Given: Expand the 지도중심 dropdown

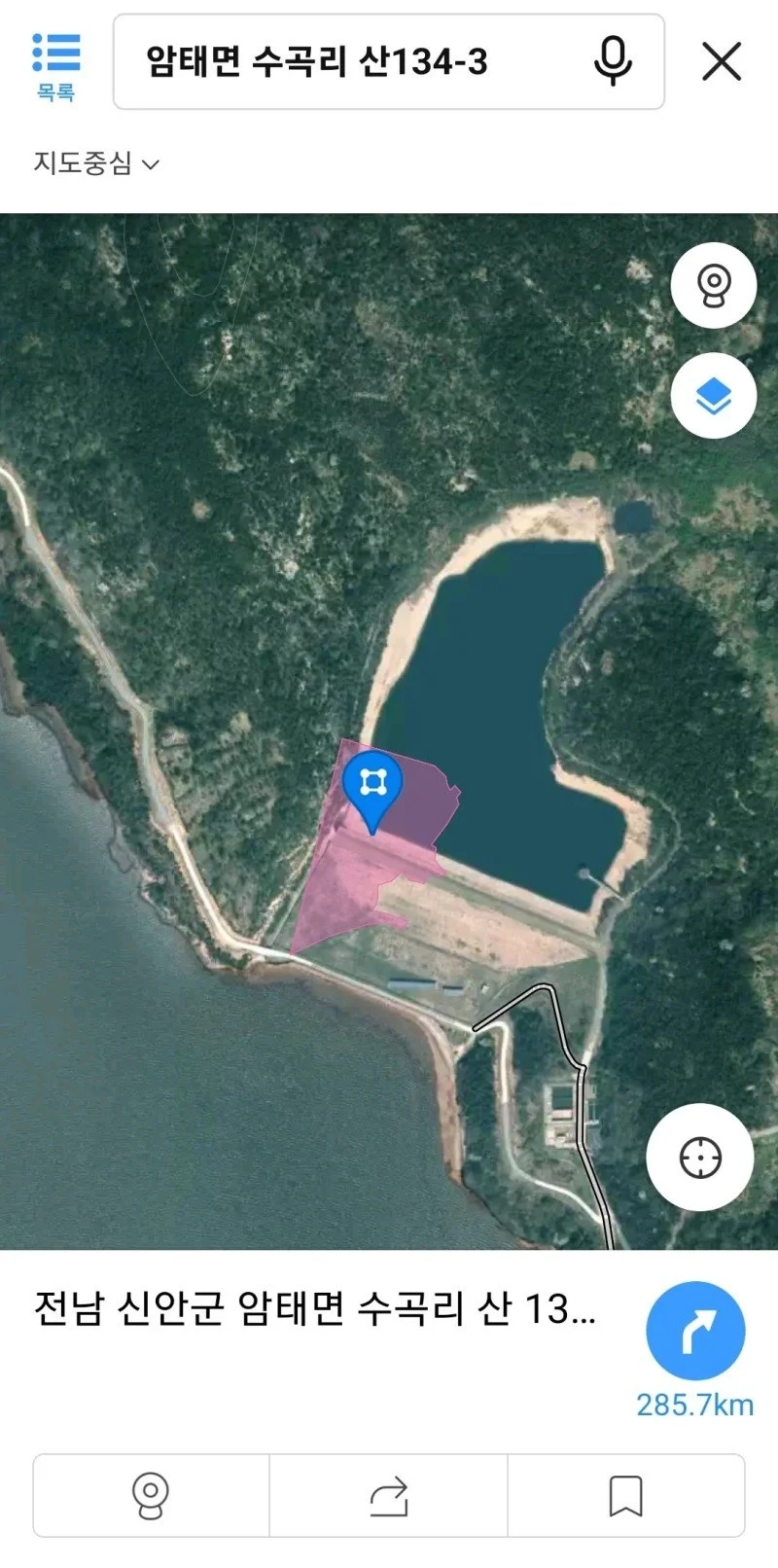Looking at the screenshot, I should [95, 163].
